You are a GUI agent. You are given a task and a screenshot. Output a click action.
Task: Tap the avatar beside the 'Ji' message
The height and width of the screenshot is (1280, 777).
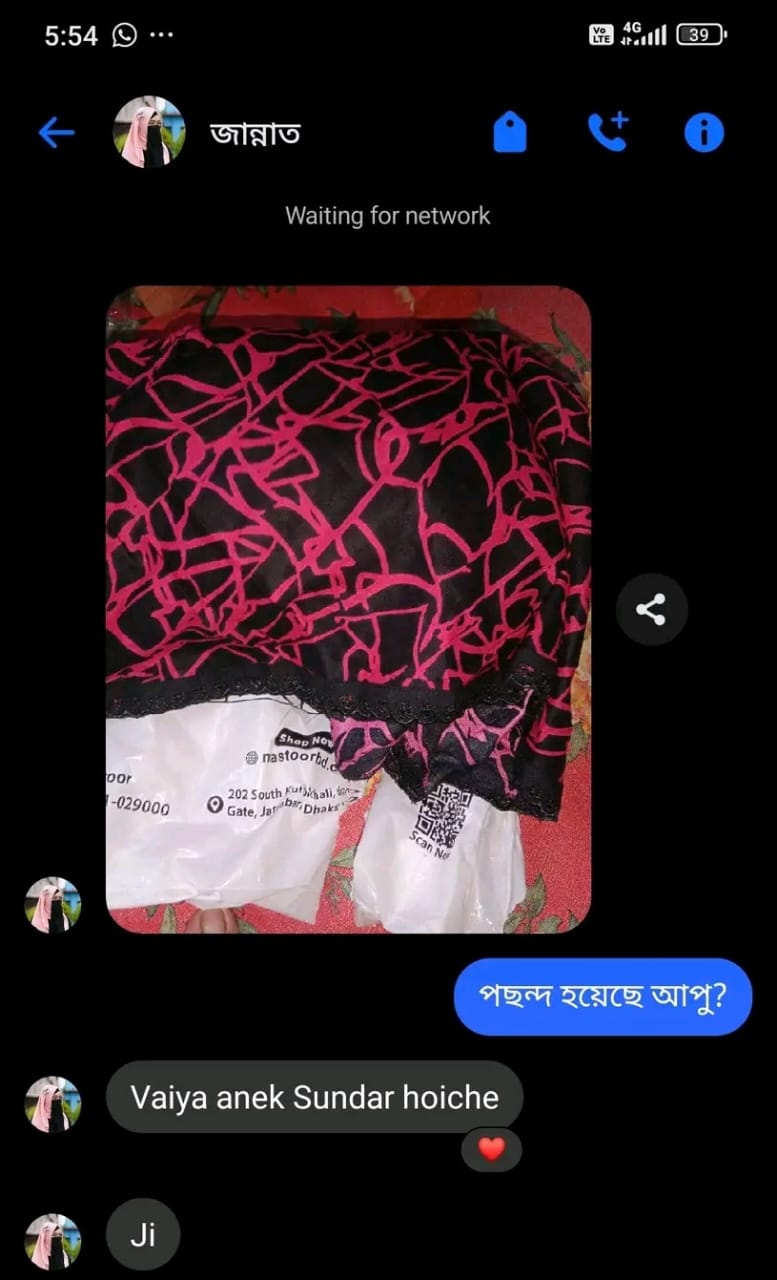[53, 1240]
